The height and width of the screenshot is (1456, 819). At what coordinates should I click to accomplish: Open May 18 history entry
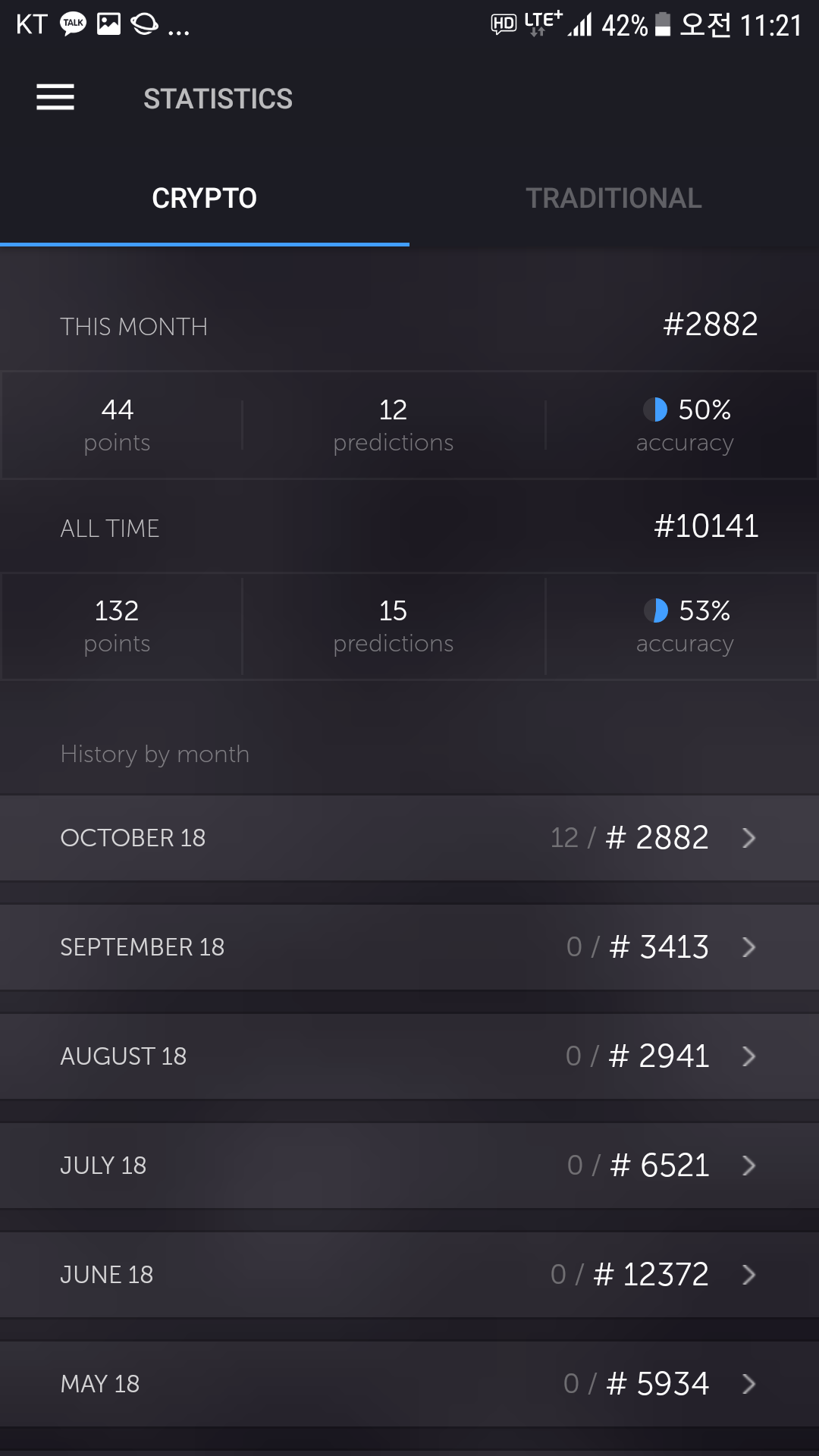(x=409, y=1384)
